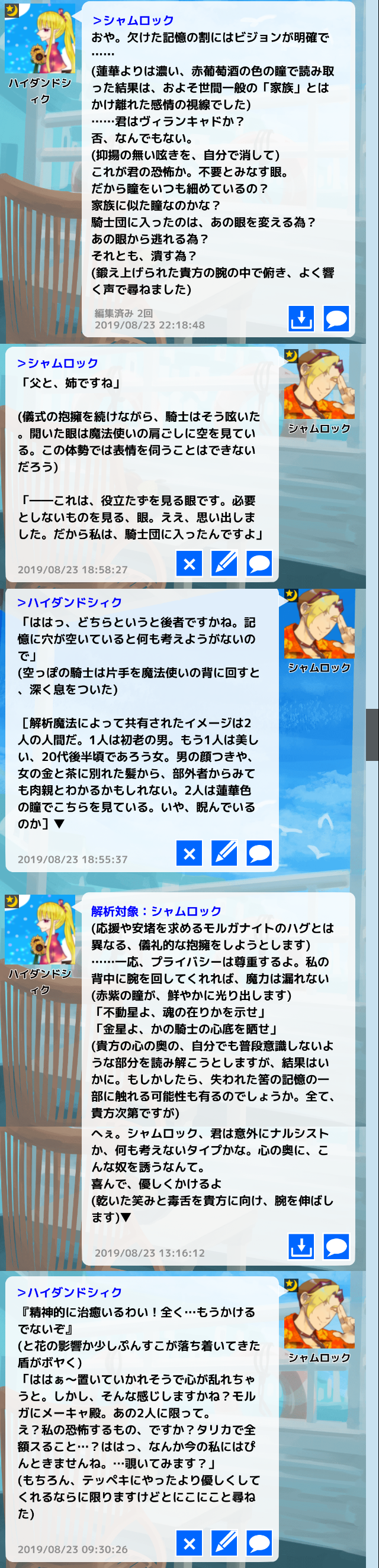Follow the >シャムロック link in the 22:18:48 message

click(x=133, y=21)
